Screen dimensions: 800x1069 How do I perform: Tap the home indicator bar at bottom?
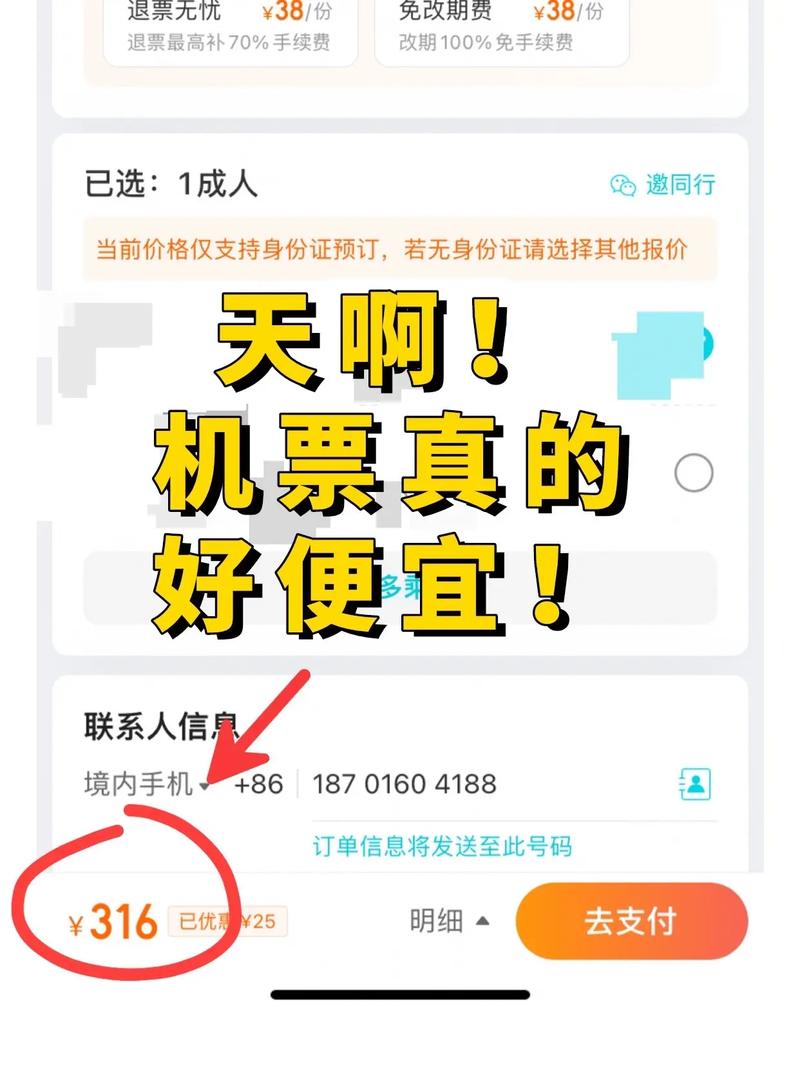point(400,994)
